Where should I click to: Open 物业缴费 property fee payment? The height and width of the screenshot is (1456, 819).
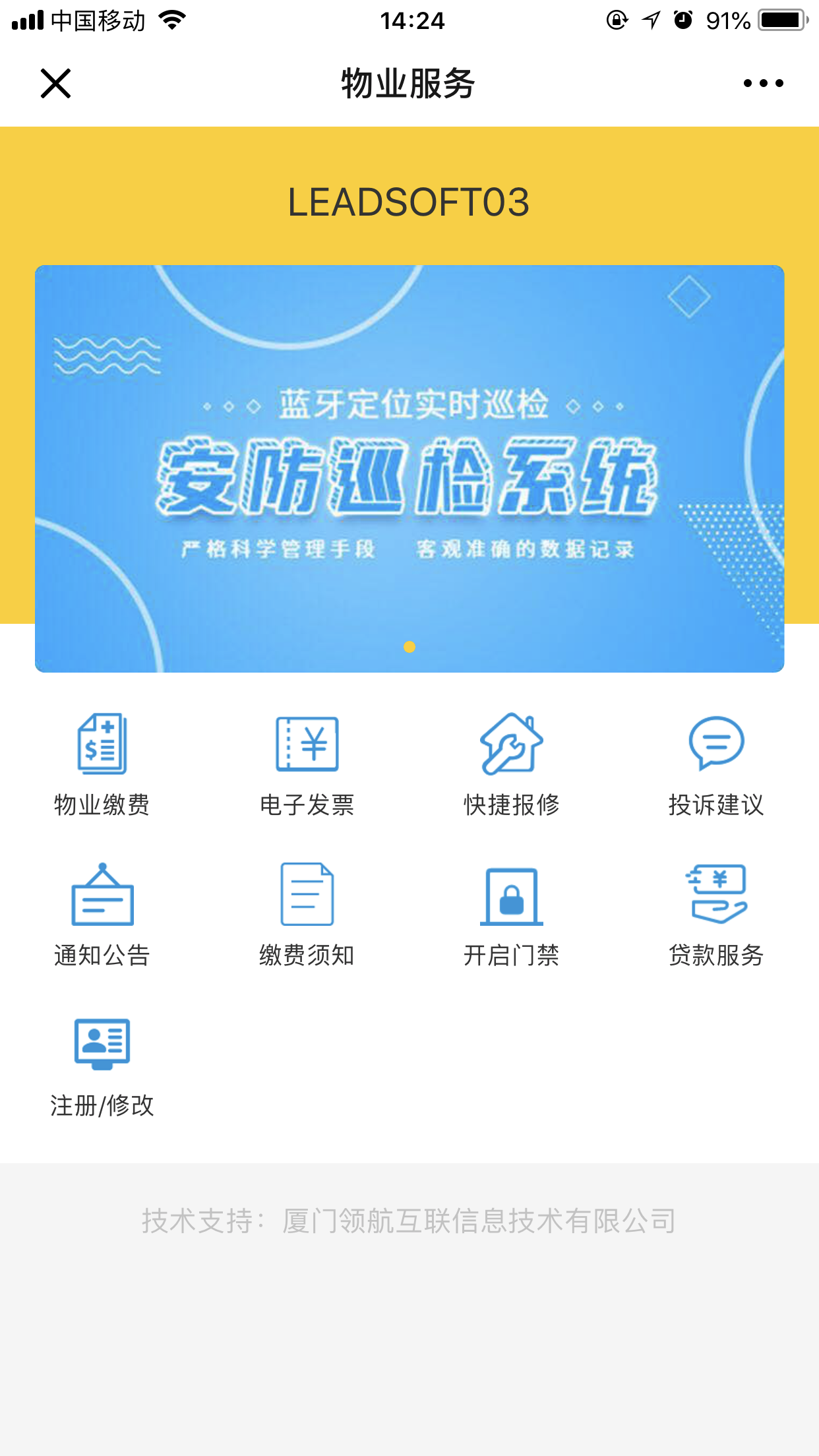(102, 765)
